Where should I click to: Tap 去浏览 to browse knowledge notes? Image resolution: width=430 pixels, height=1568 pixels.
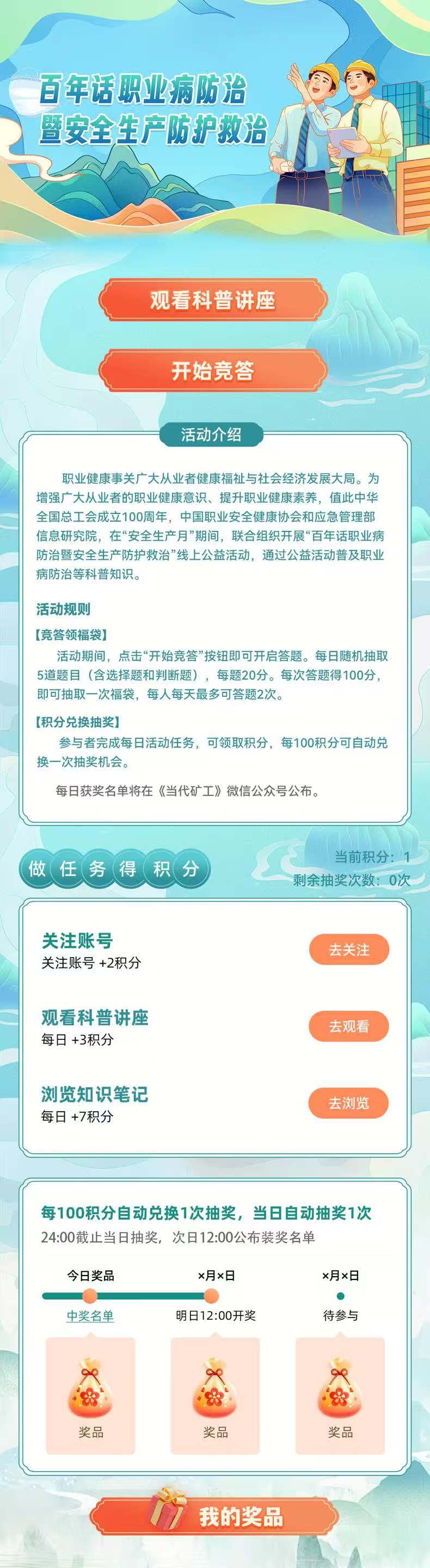[348, 1102]
